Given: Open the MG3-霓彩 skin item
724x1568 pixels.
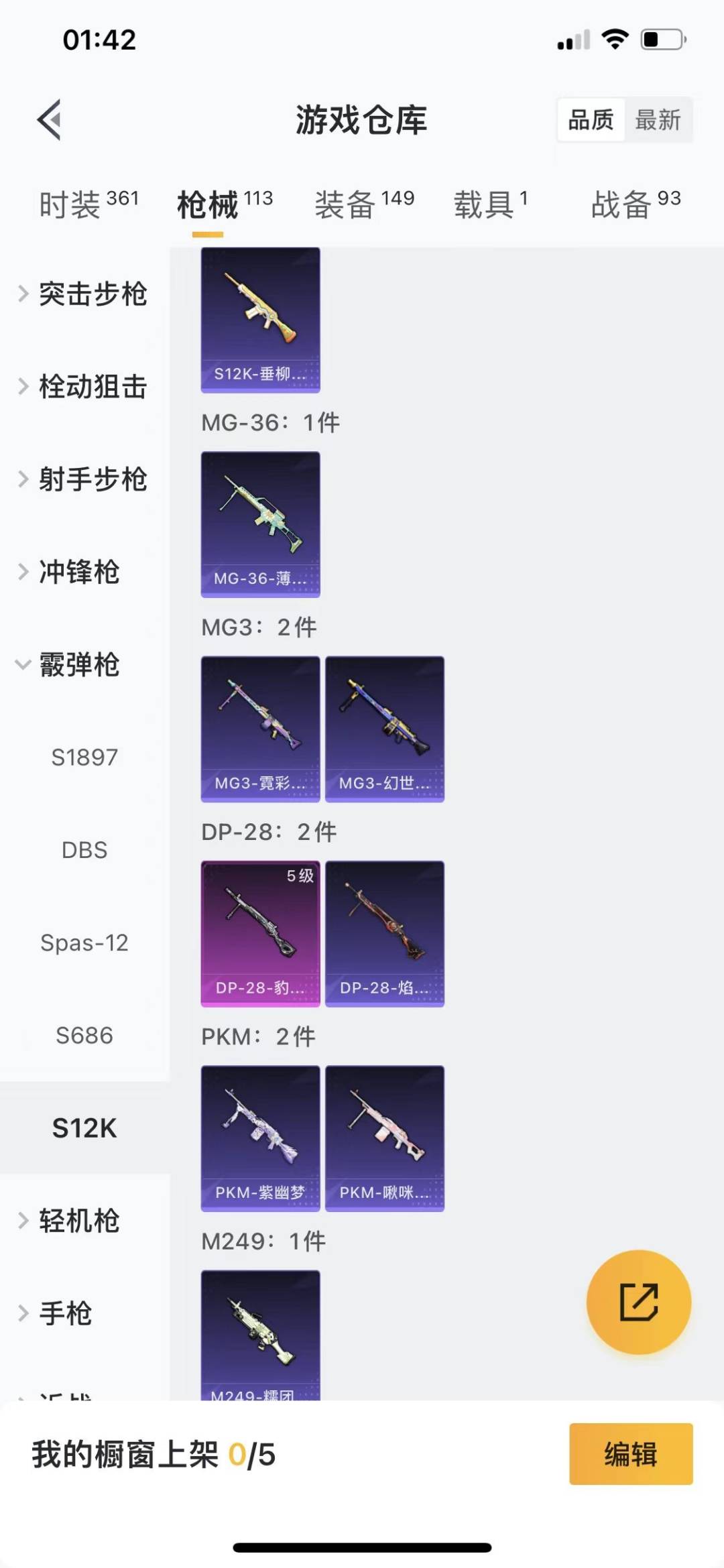Looking at the screenshot, I should [259, 729].
